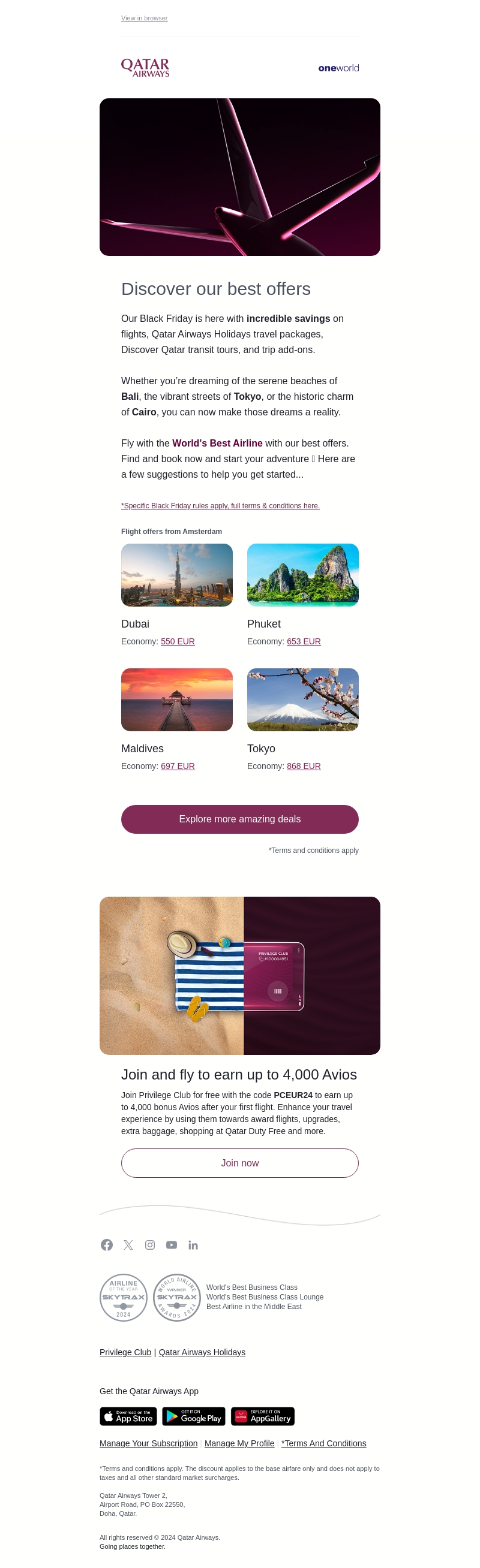Visit the Instagram icon link
This screenshot has height=1568, width=480.
(x=150, y=1246)
